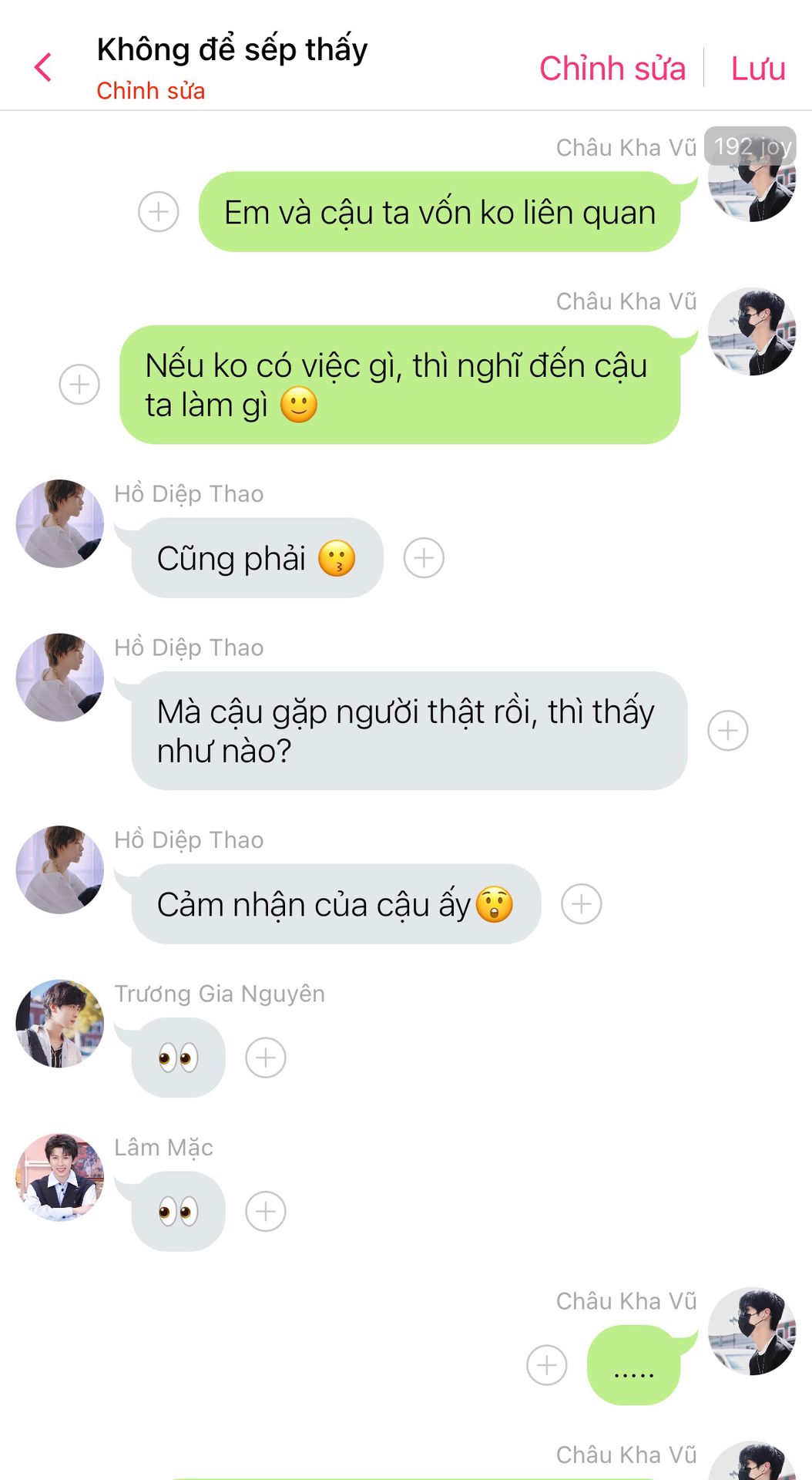Tap plus next to the "....." message

pyautogui.click(x=547, y=1365)
